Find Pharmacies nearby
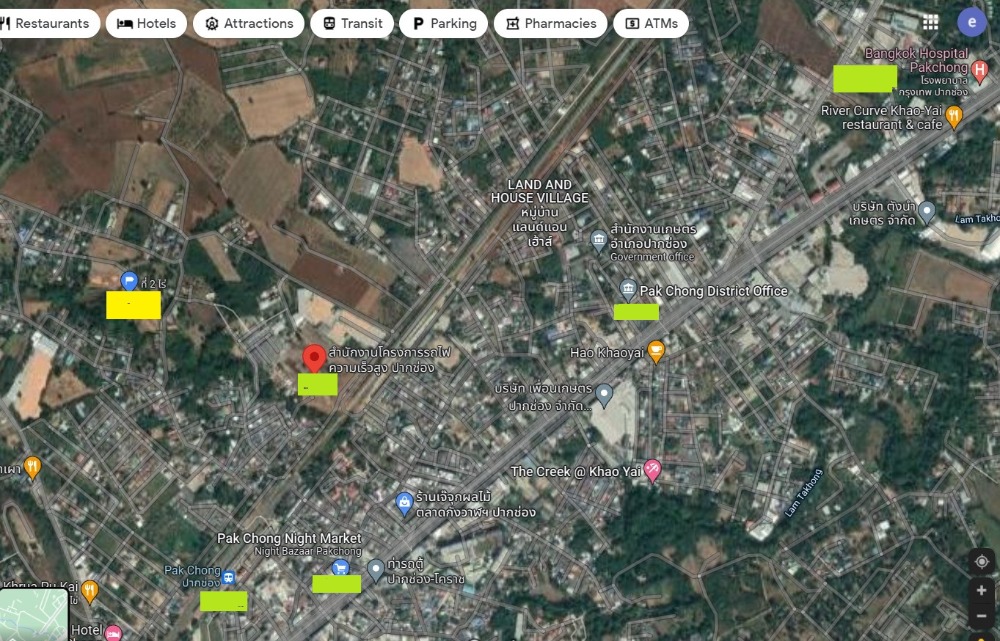 coord(550,23)
